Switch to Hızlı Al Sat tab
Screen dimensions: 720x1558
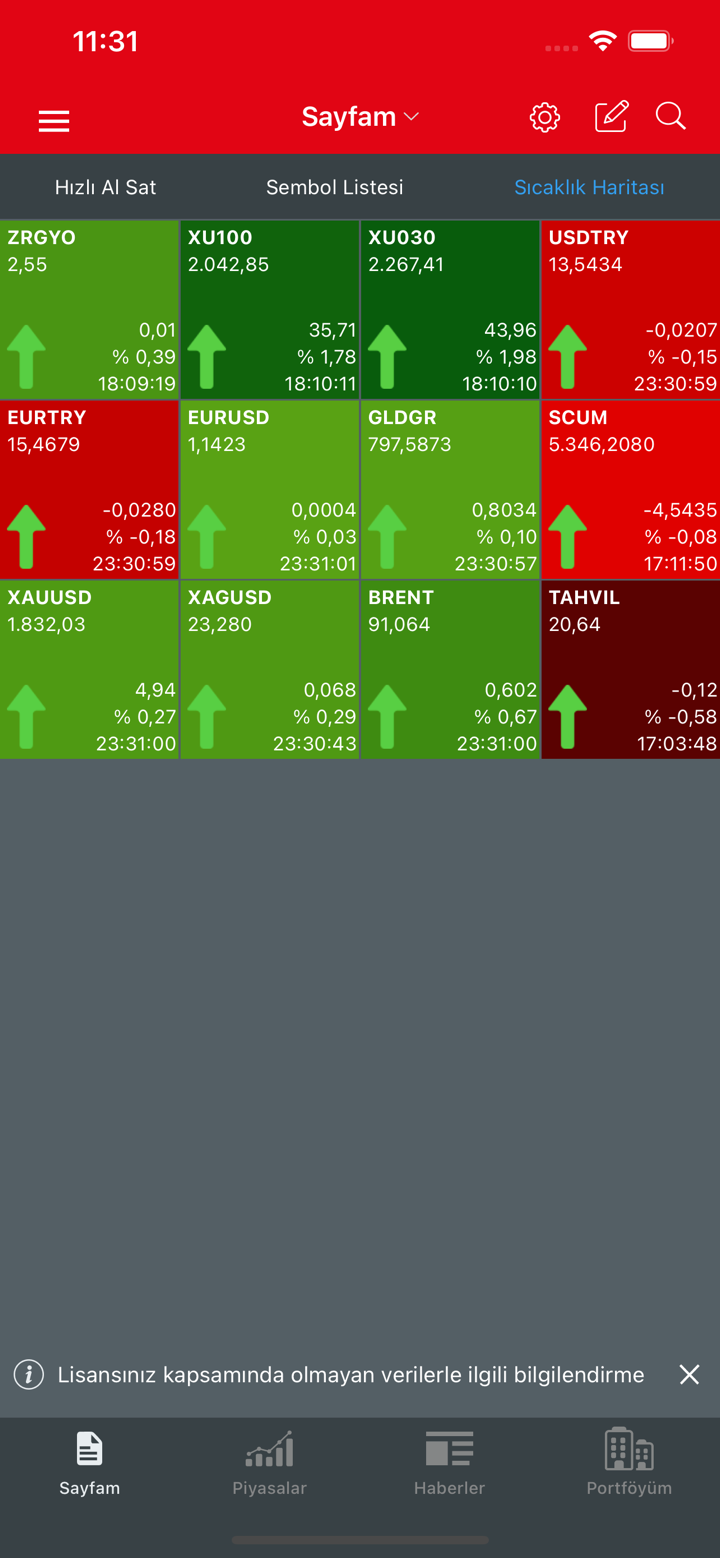pyautogui.click(x=105, y=187)
